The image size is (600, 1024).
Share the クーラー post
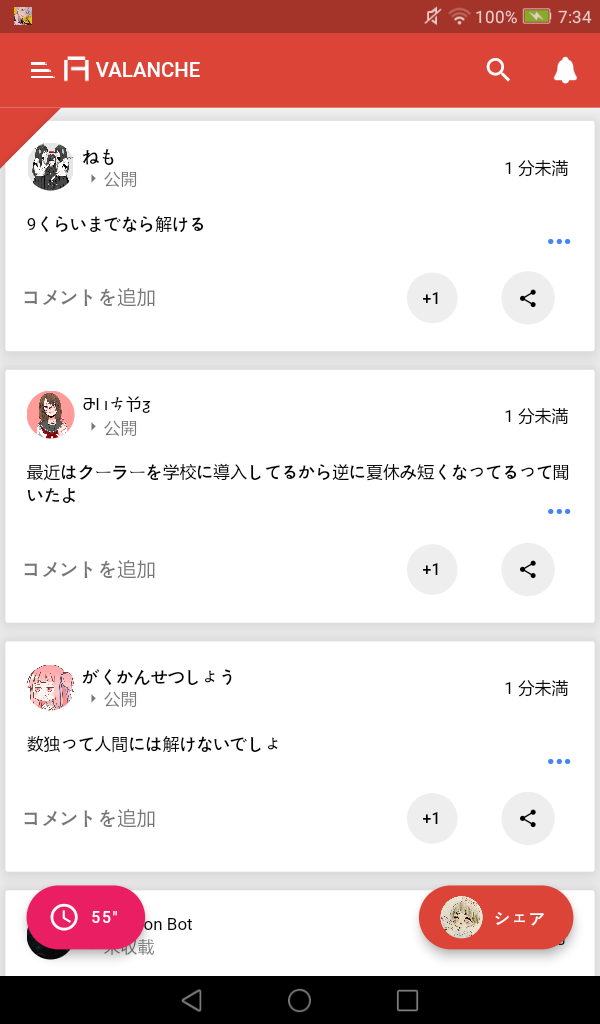point(528,570)
